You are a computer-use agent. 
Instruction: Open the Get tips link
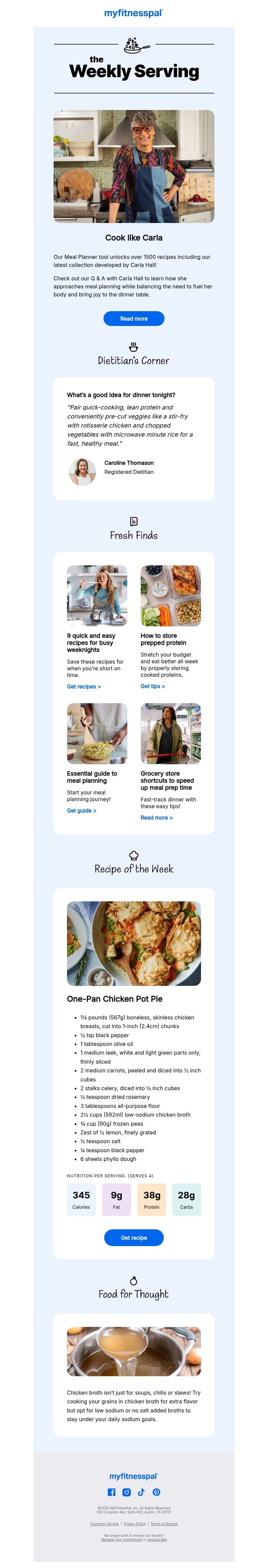point(152,686)
